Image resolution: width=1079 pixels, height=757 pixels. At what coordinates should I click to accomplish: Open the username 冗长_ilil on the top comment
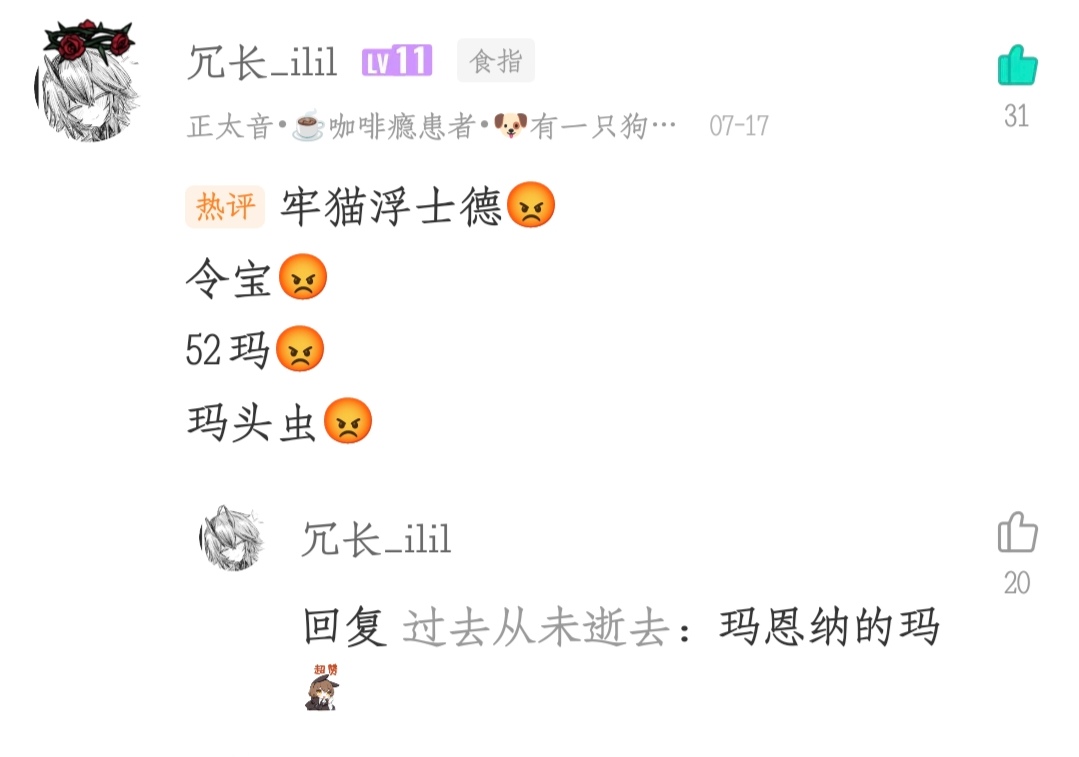(263, 62)
